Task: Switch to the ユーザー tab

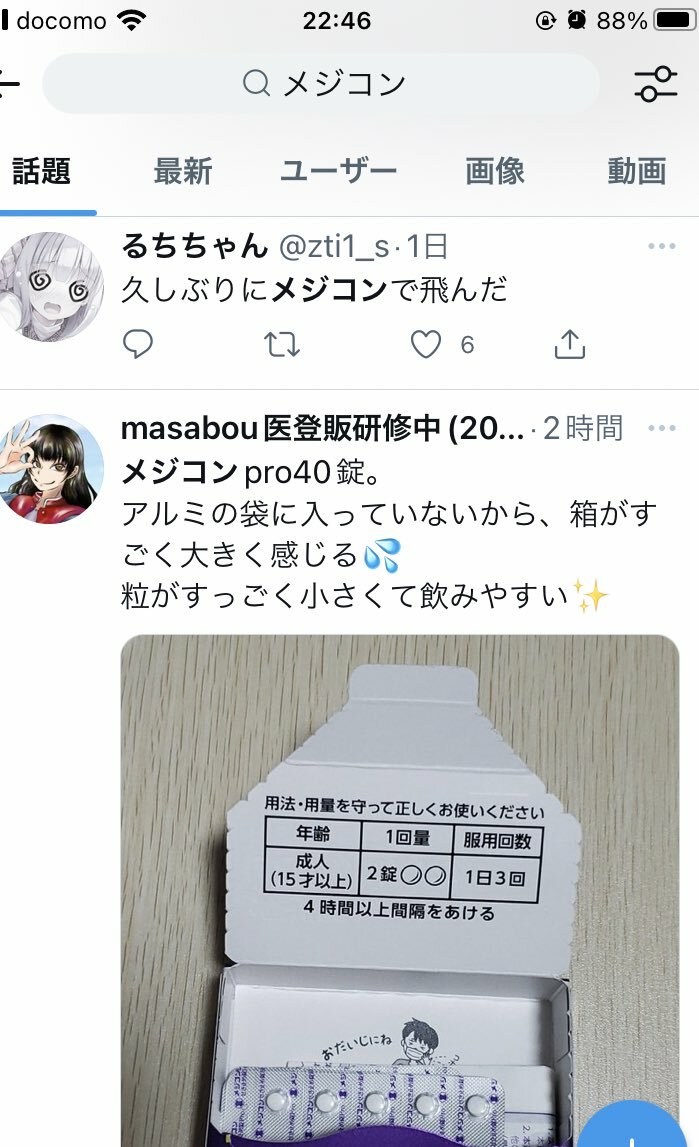Action: click(x=338, y=171)
